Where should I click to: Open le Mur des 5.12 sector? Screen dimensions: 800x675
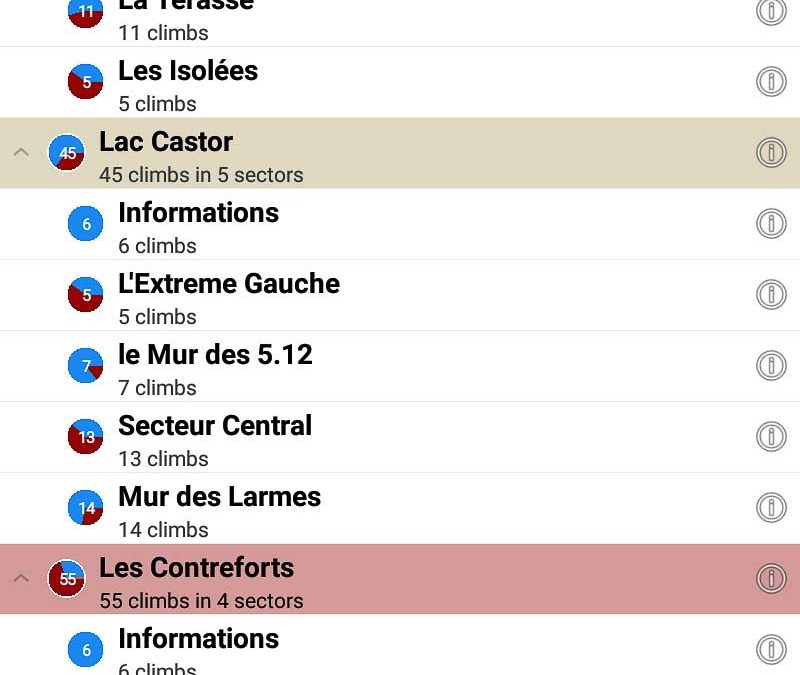click(x=215, y=366)
